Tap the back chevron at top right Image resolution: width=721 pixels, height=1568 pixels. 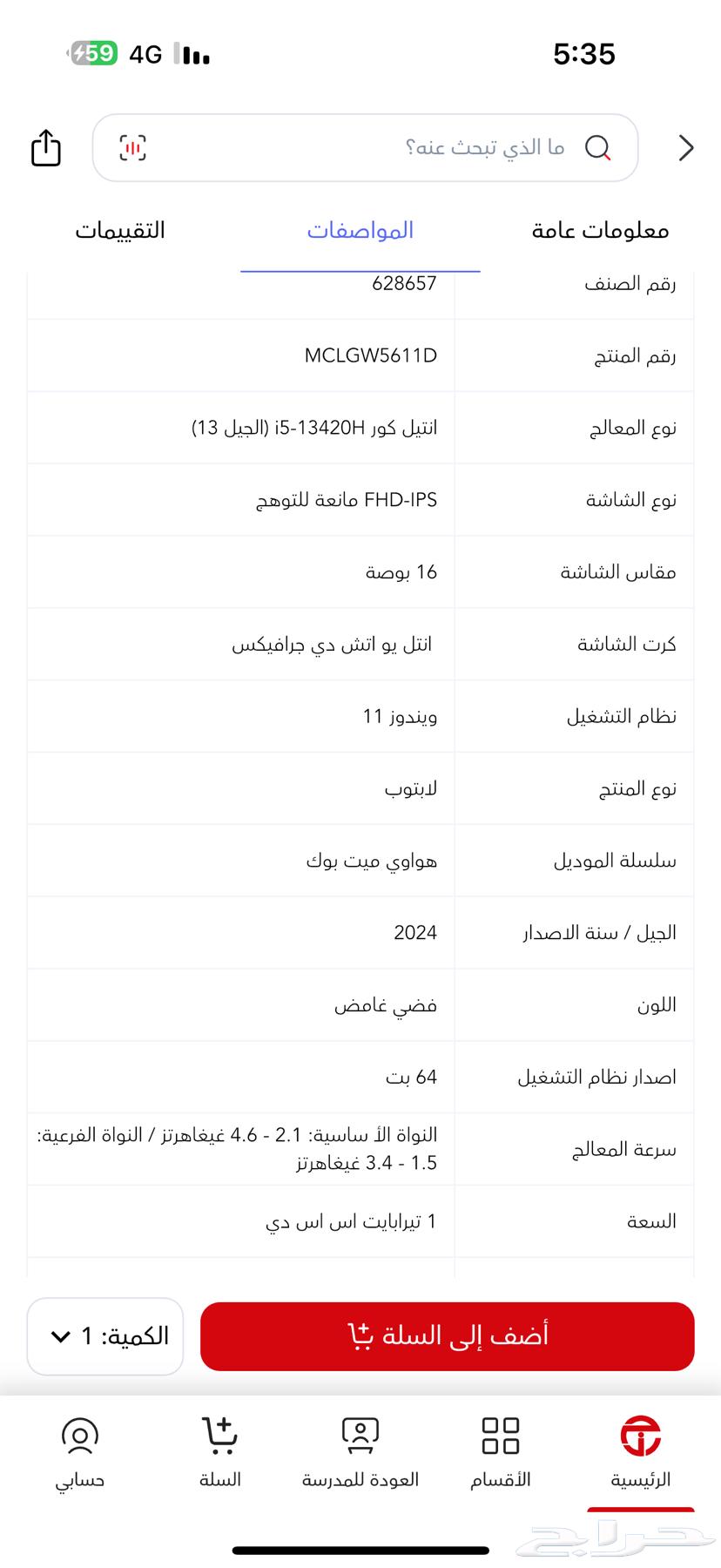click(x=686, y=148)
